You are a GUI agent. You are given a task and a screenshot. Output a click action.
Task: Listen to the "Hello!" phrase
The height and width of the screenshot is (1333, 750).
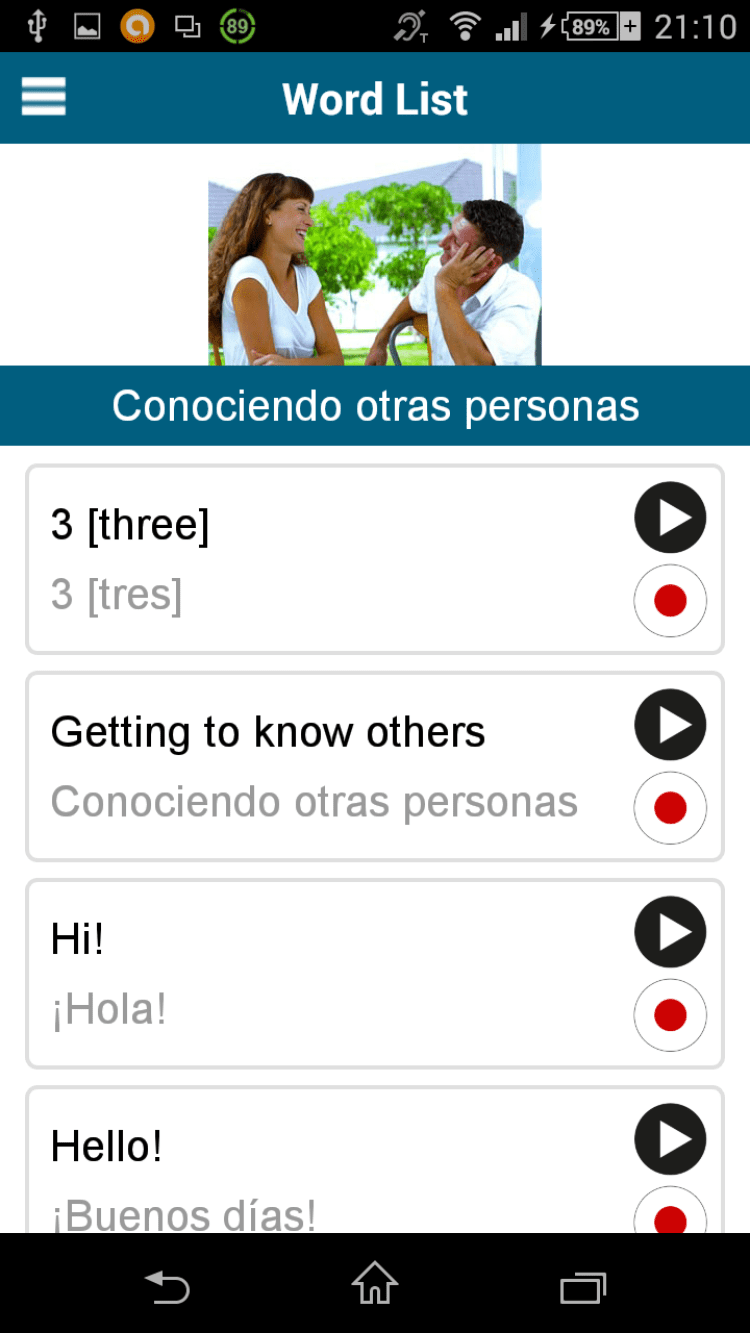pyautogui.click(x=670, y=1139)
